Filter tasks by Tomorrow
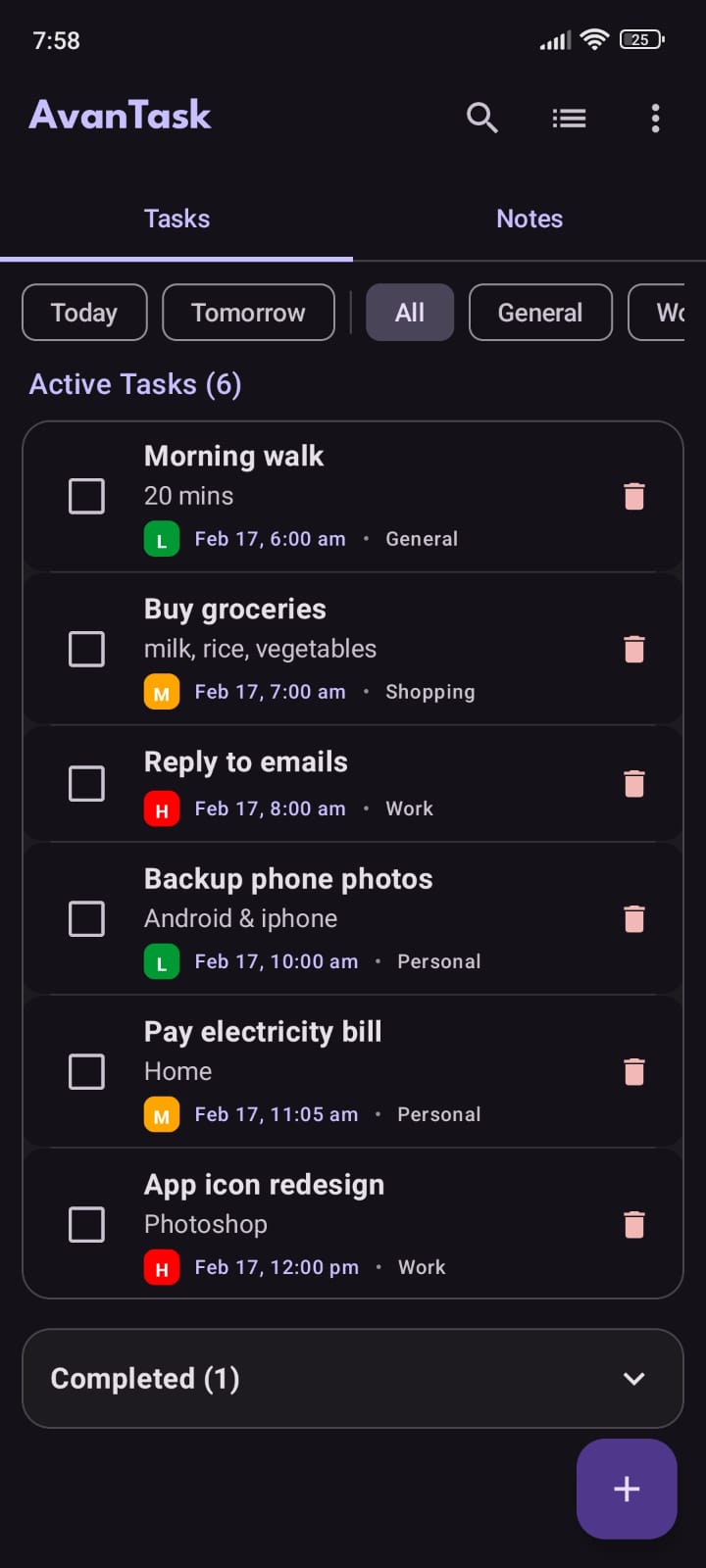This screenshot has width=706, height=1568. [x=248, y=312]
